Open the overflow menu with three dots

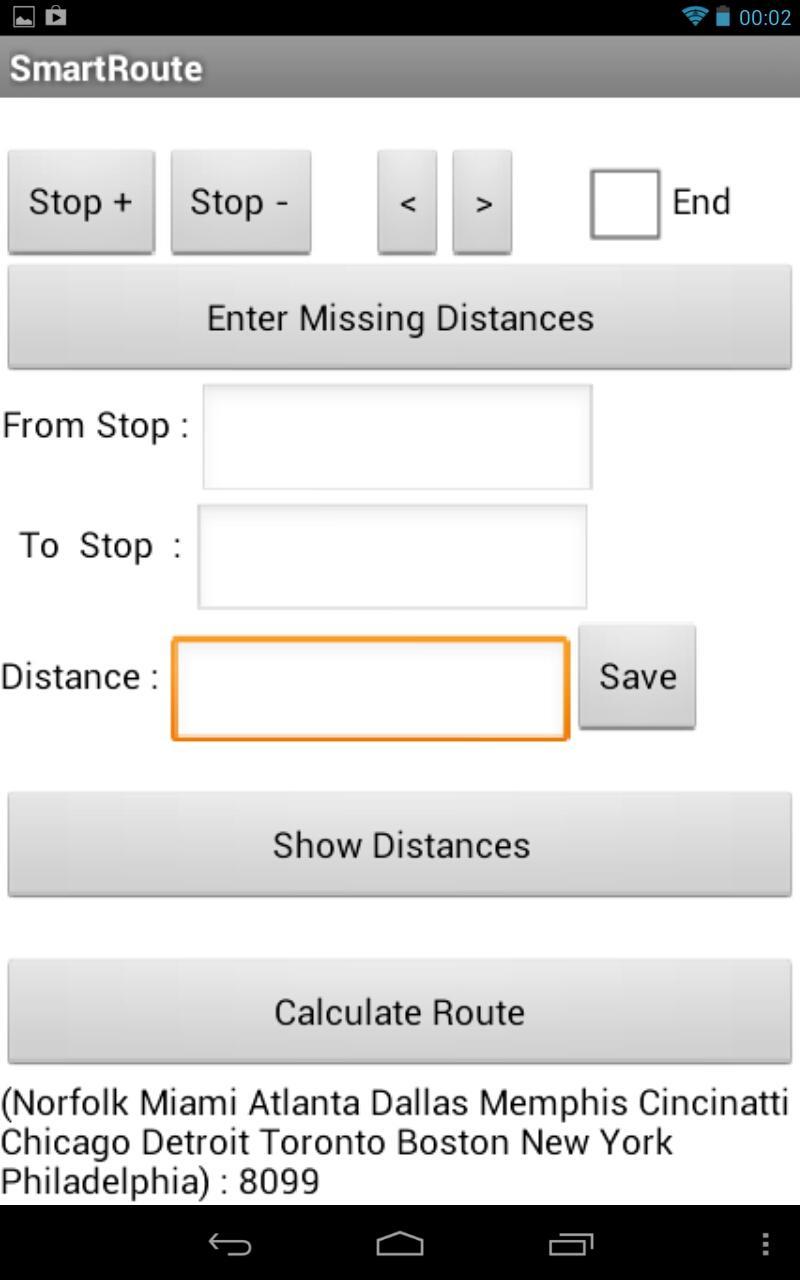coord(765,1245)
